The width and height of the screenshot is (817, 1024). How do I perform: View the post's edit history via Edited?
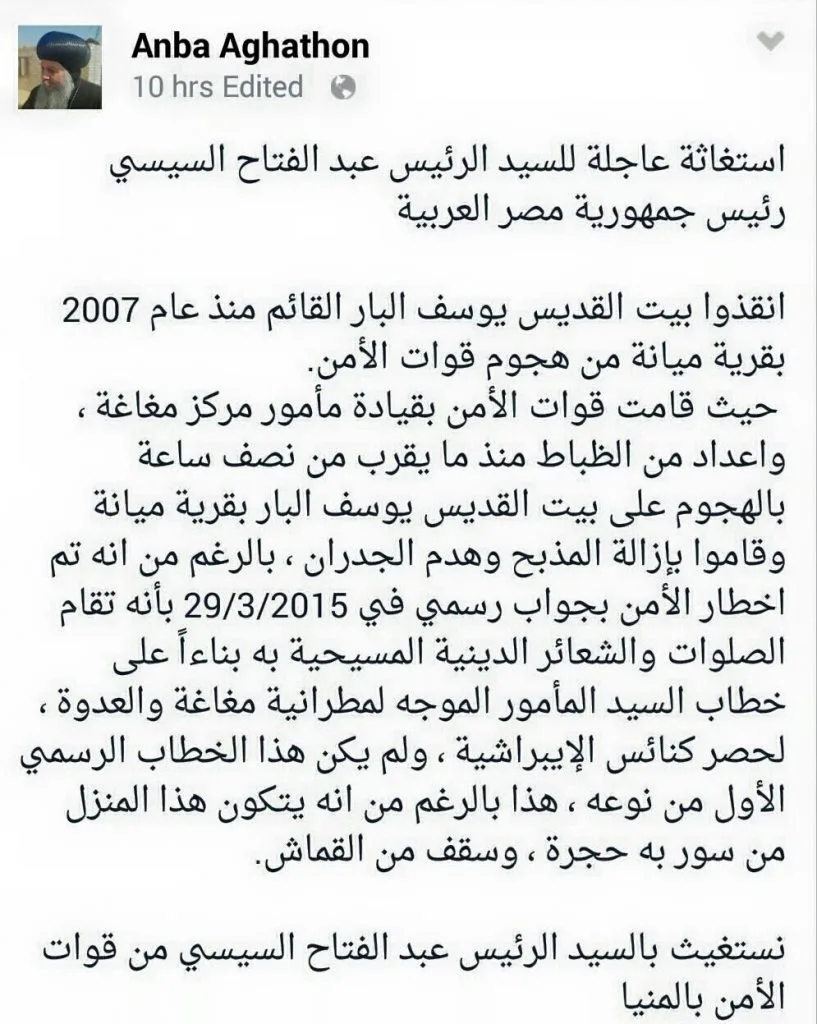(x=263, y=87)
